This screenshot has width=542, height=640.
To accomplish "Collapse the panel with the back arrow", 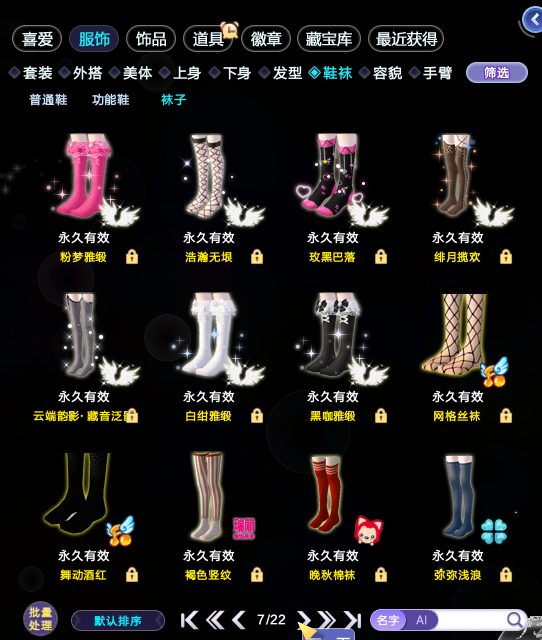I will (533, 20).
